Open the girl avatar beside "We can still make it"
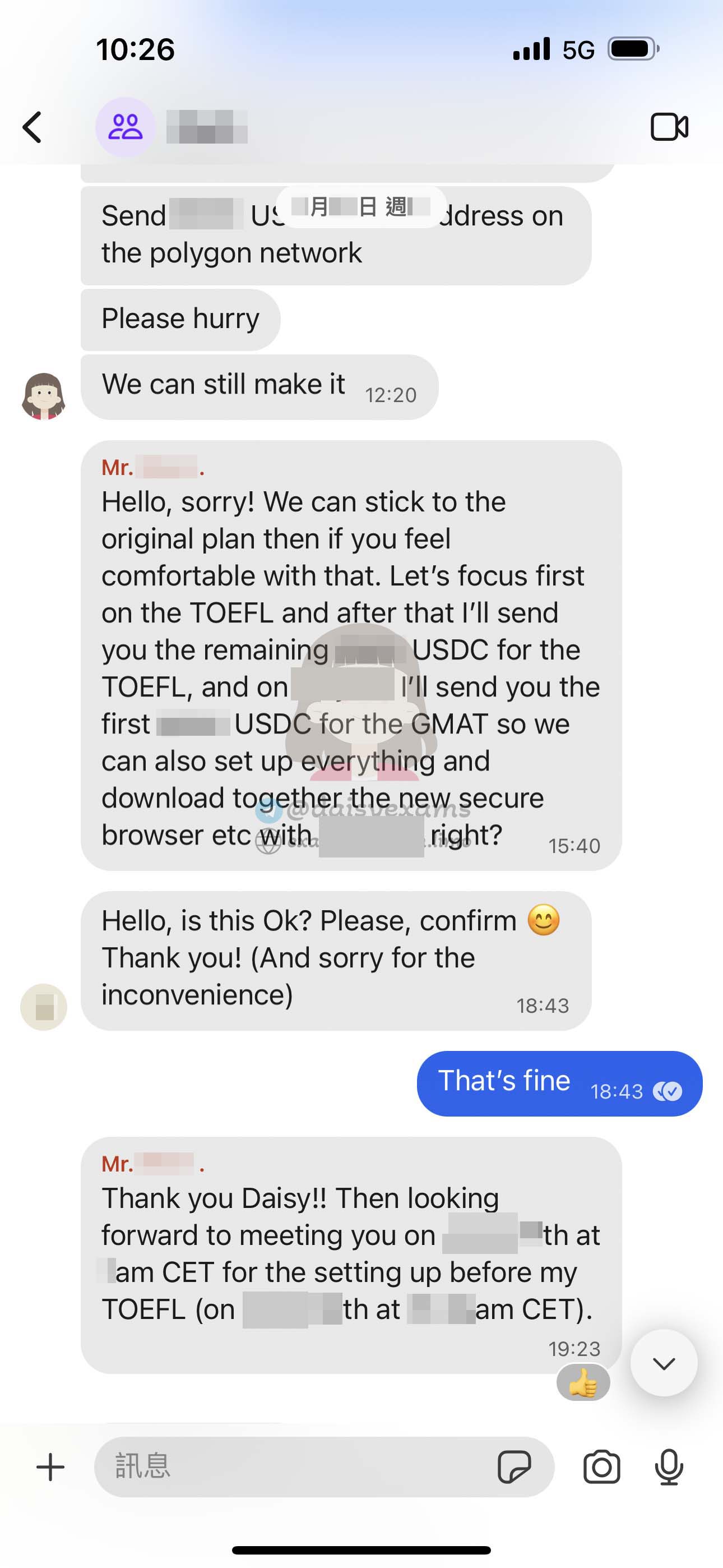The width and height of the screenshot is (723, 1568). [43, 396]
